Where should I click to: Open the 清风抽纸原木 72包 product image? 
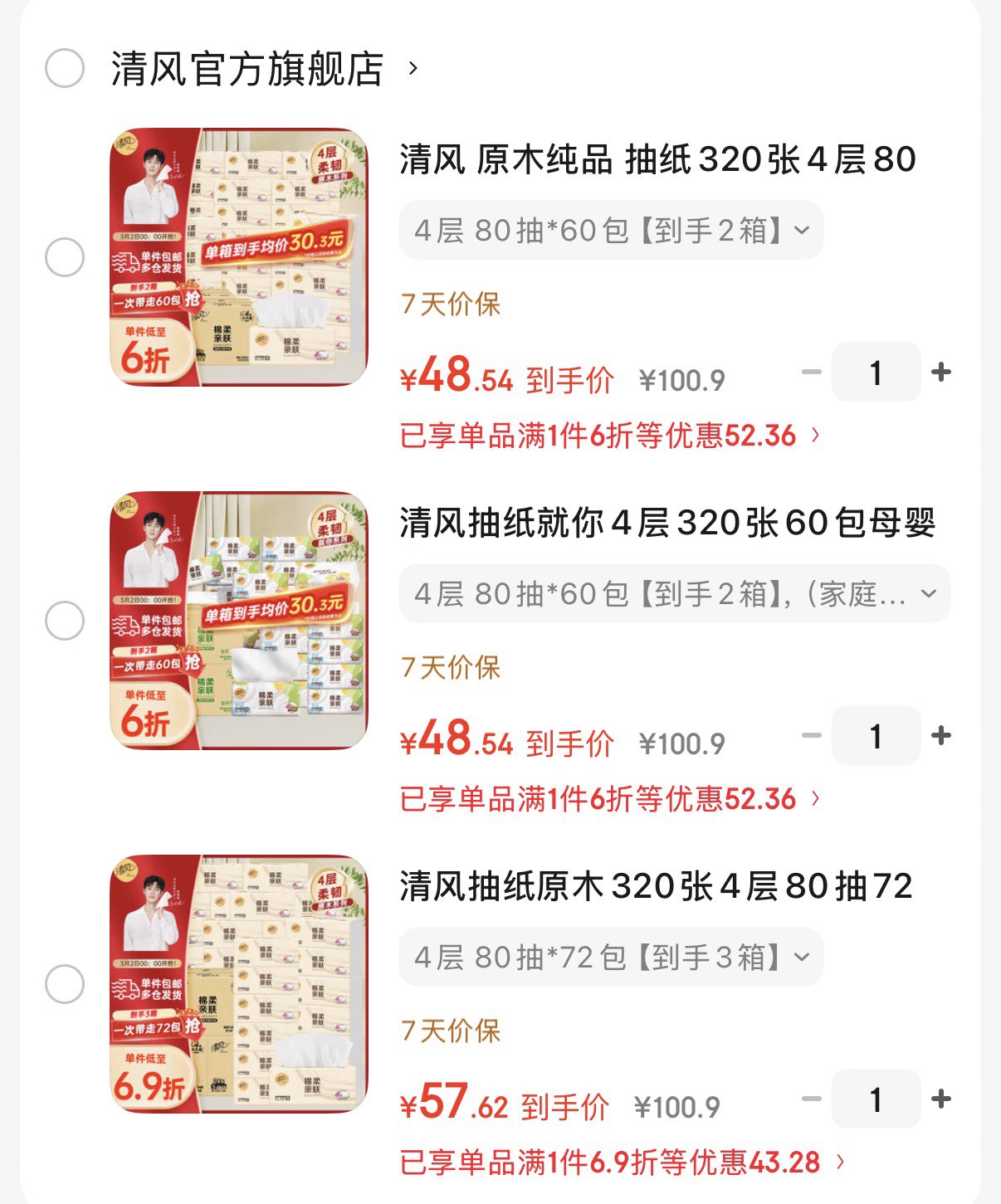(x=238, y=983)
